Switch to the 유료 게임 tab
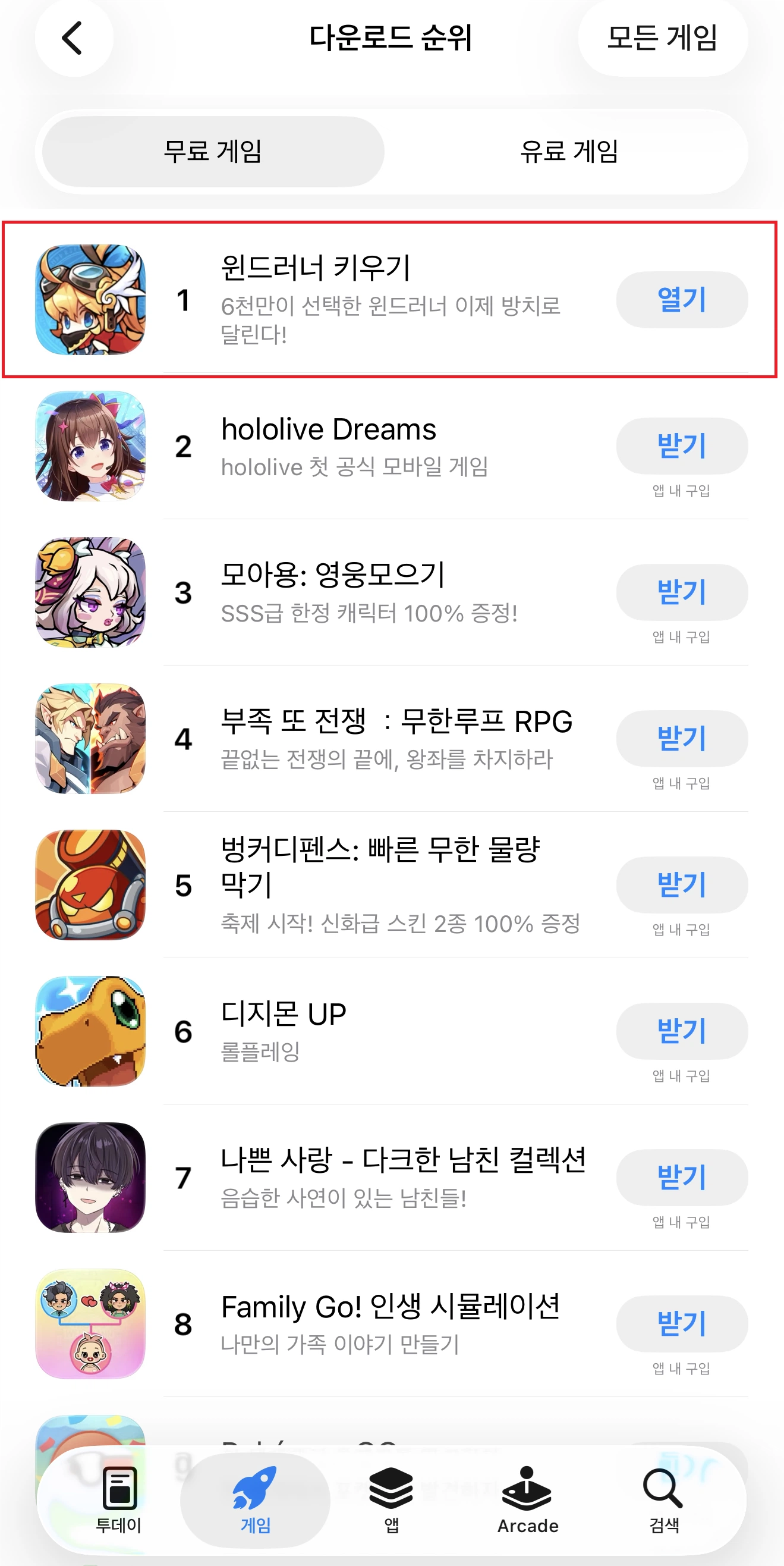Screen dimensions: 784x1566 569,152
